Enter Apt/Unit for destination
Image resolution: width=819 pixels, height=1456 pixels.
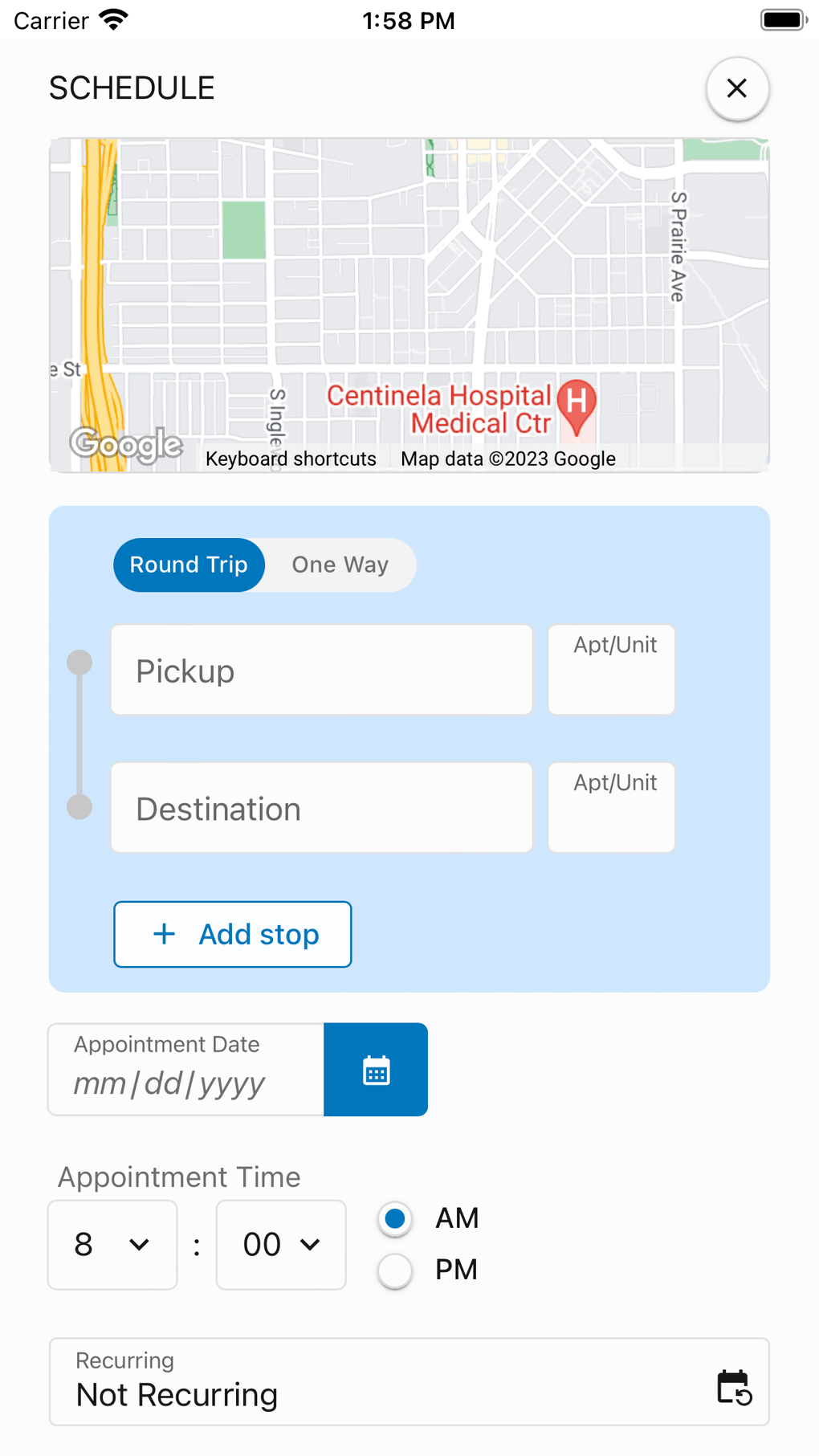coord(611,808)
